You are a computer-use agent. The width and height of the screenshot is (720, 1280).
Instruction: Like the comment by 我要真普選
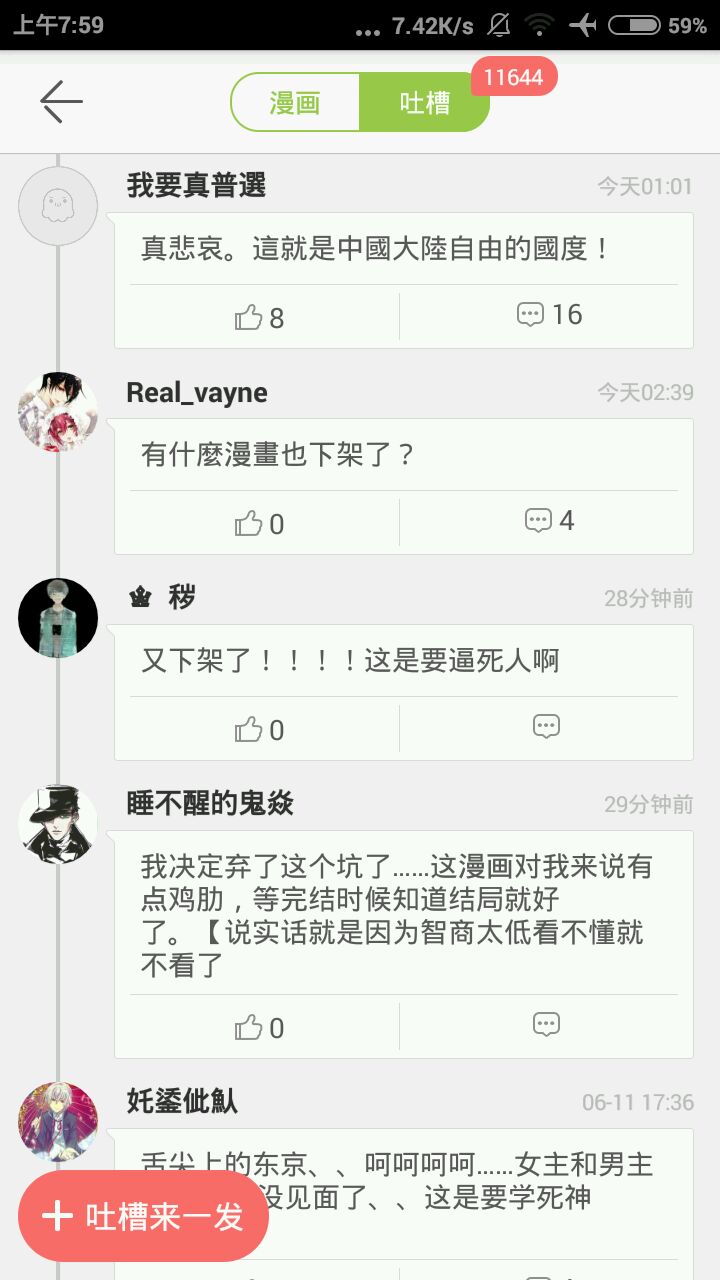[x=259, y=318]
